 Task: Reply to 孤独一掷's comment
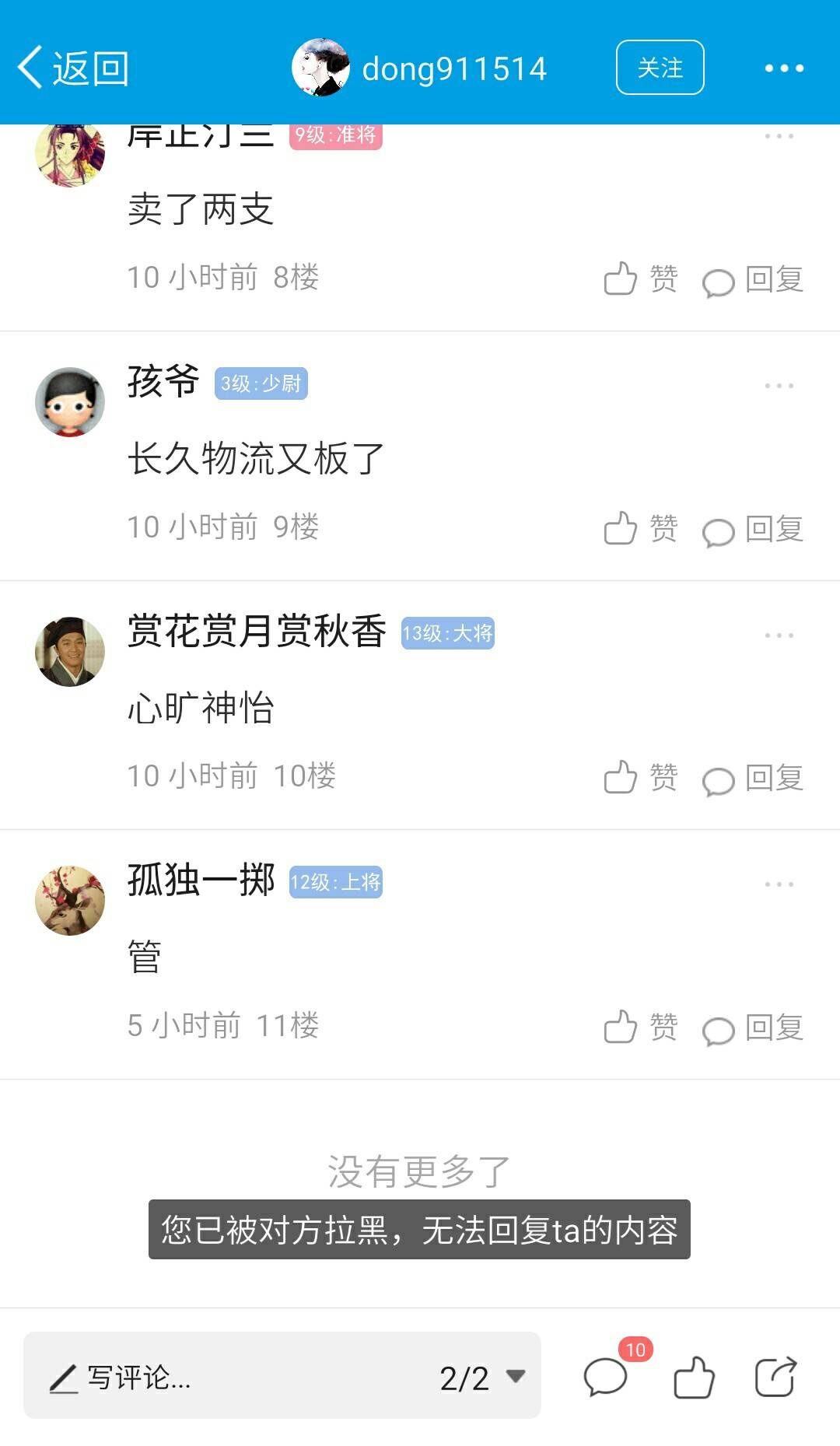753,1028
